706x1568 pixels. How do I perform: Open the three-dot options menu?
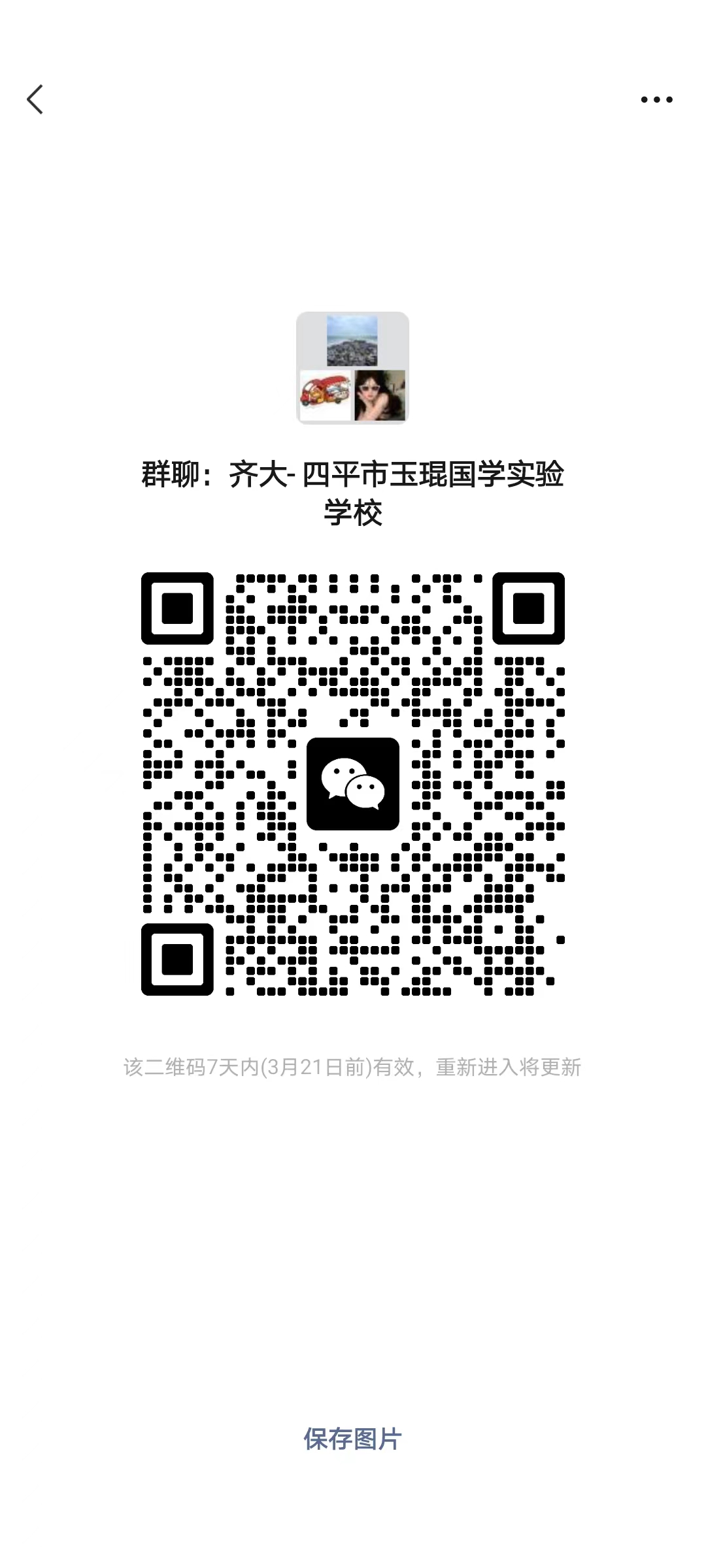pyautogui.click(x=657, y=99)
